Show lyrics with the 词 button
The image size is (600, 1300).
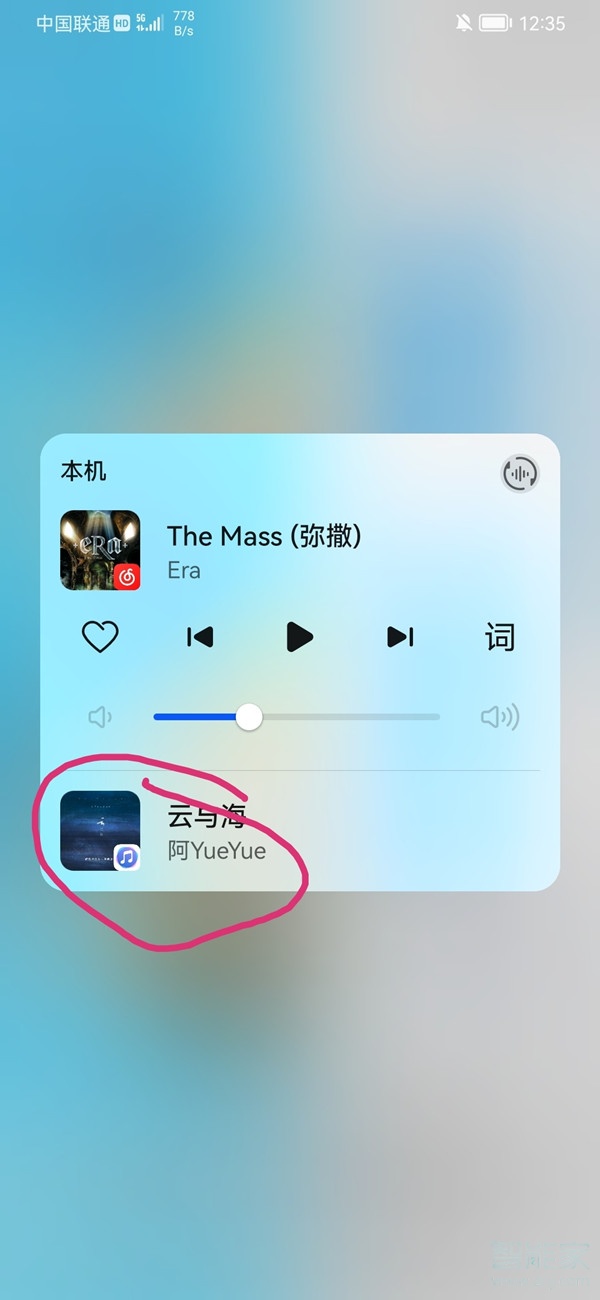click(499, 637)
